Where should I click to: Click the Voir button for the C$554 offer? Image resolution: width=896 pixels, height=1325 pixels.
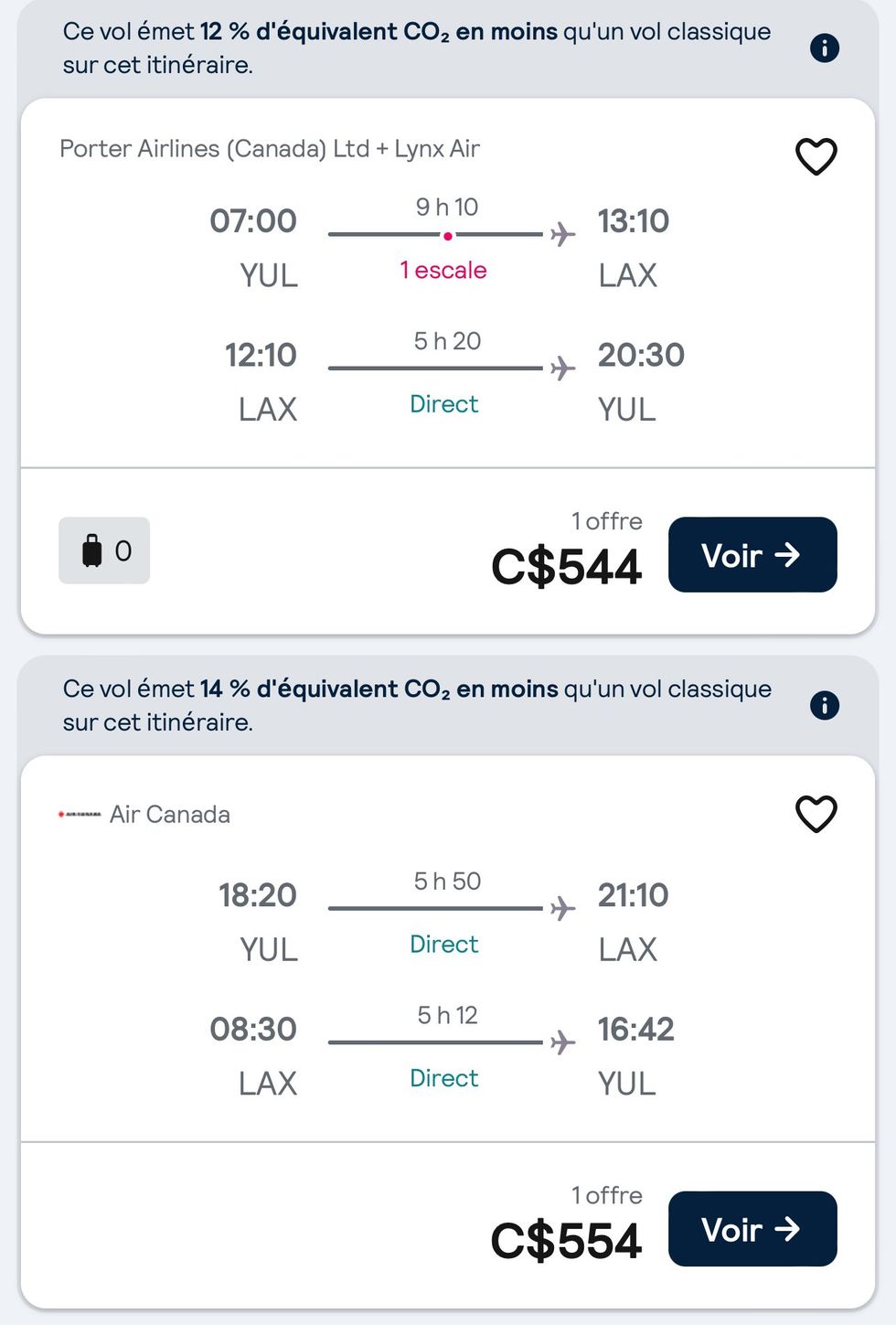pyautogui.click(x=752, y=1229)
